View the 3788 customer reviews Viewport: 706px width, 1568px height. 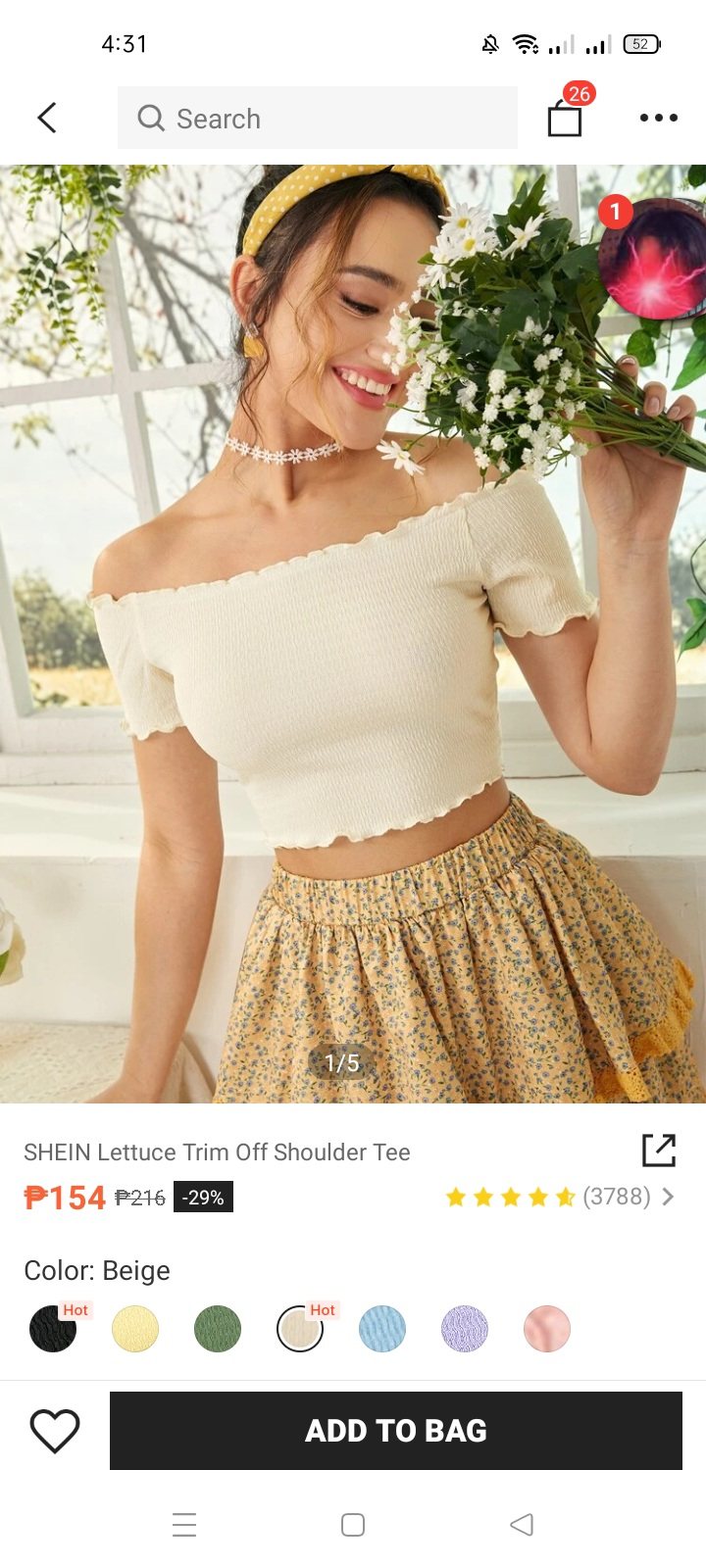[x=616, y=1197]
